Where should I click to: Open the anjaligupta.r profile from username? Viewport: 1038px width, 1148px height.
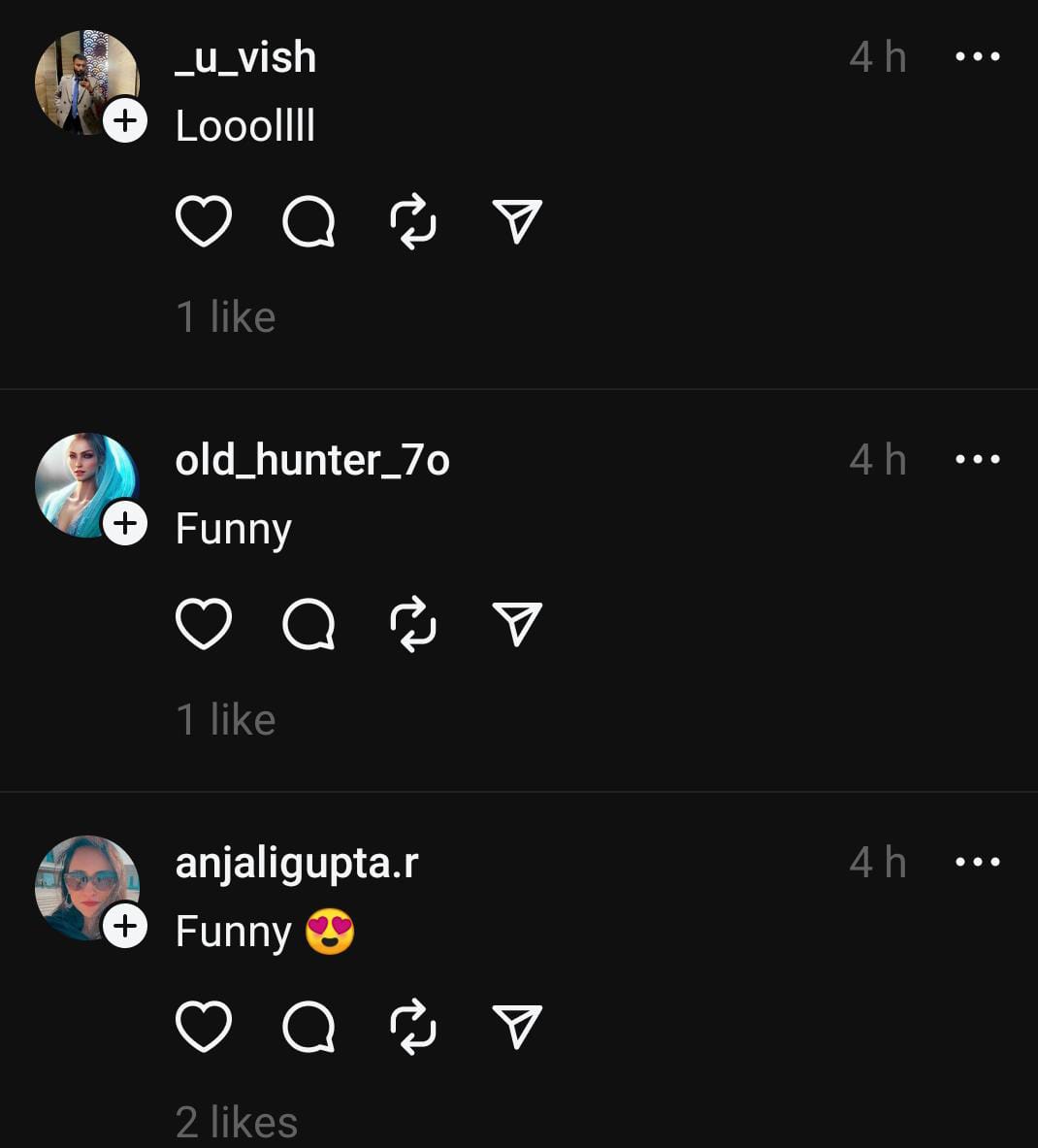(x=297, y=863)
